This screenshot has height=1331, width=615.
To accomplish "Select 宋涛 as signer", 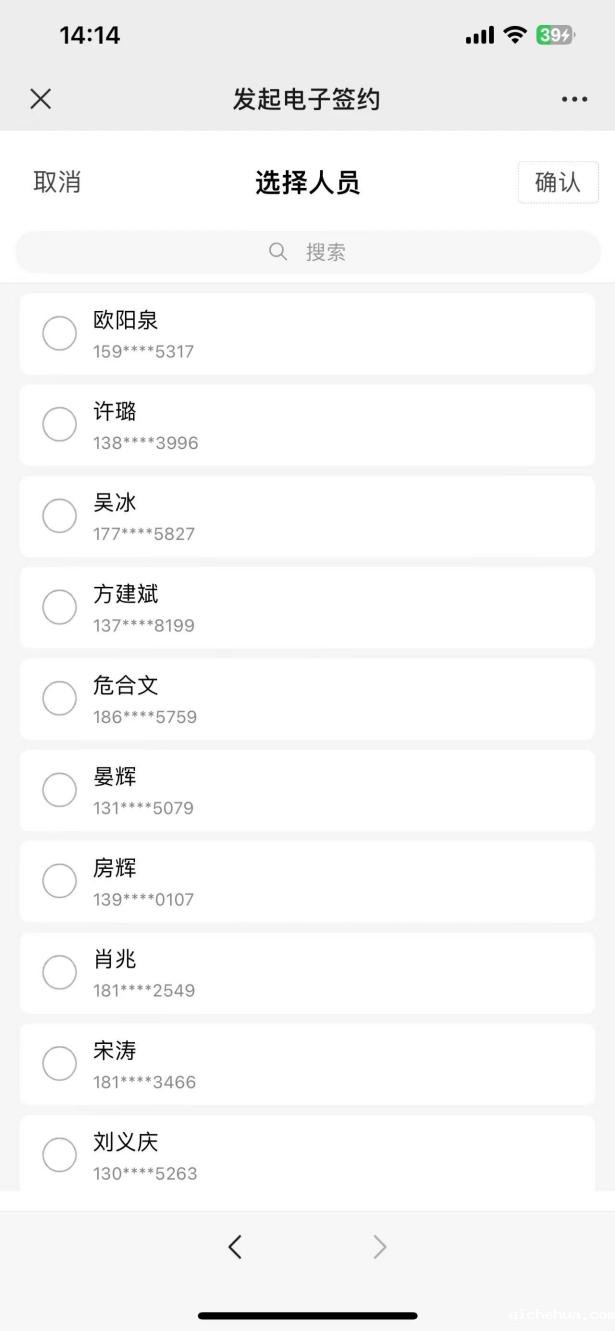I will pos(308,1064).
